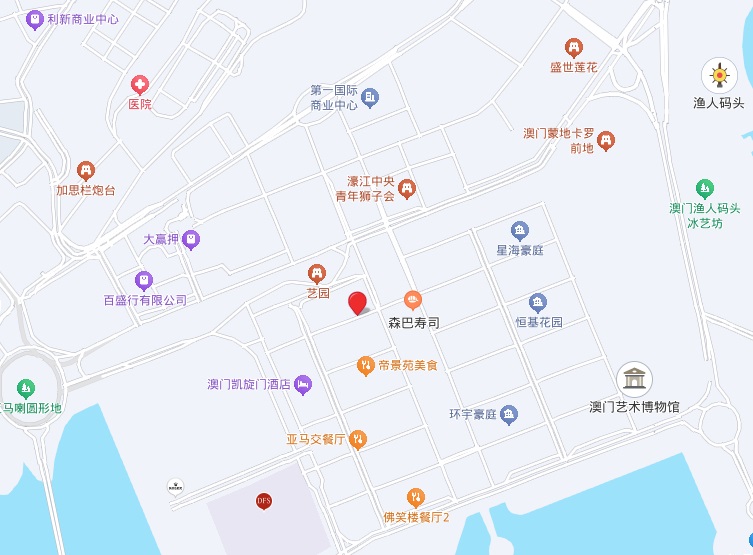Select the 渔人码头 attraction marker
The image size is (753, 555).
[x=718, y=76]
